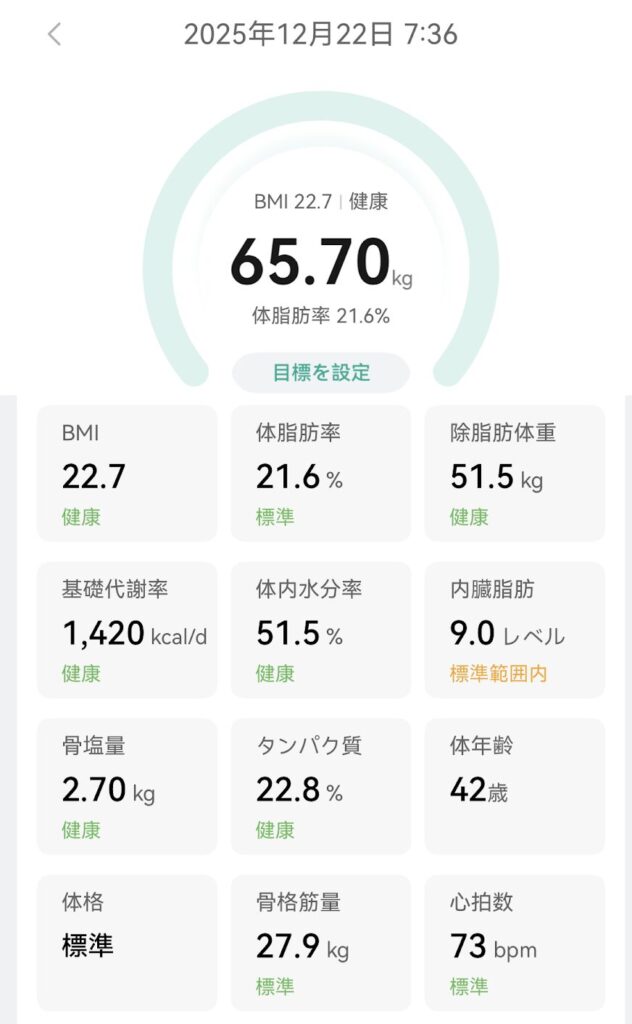Open the 骨塩量 card

(x=127, y=786)
